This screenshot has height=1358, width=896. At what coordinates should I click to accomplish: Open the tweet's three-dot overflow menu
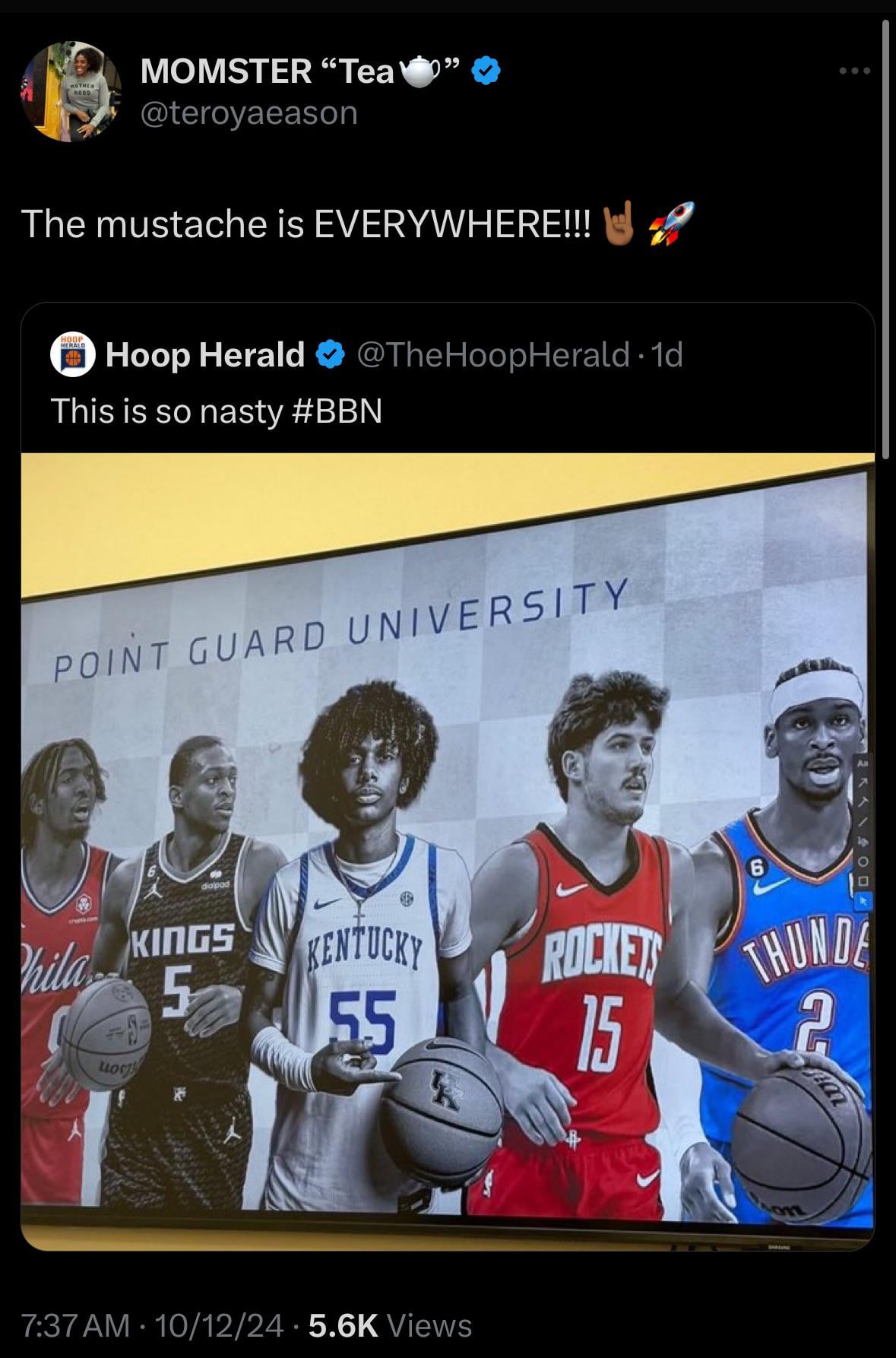[x=854, y=71]
